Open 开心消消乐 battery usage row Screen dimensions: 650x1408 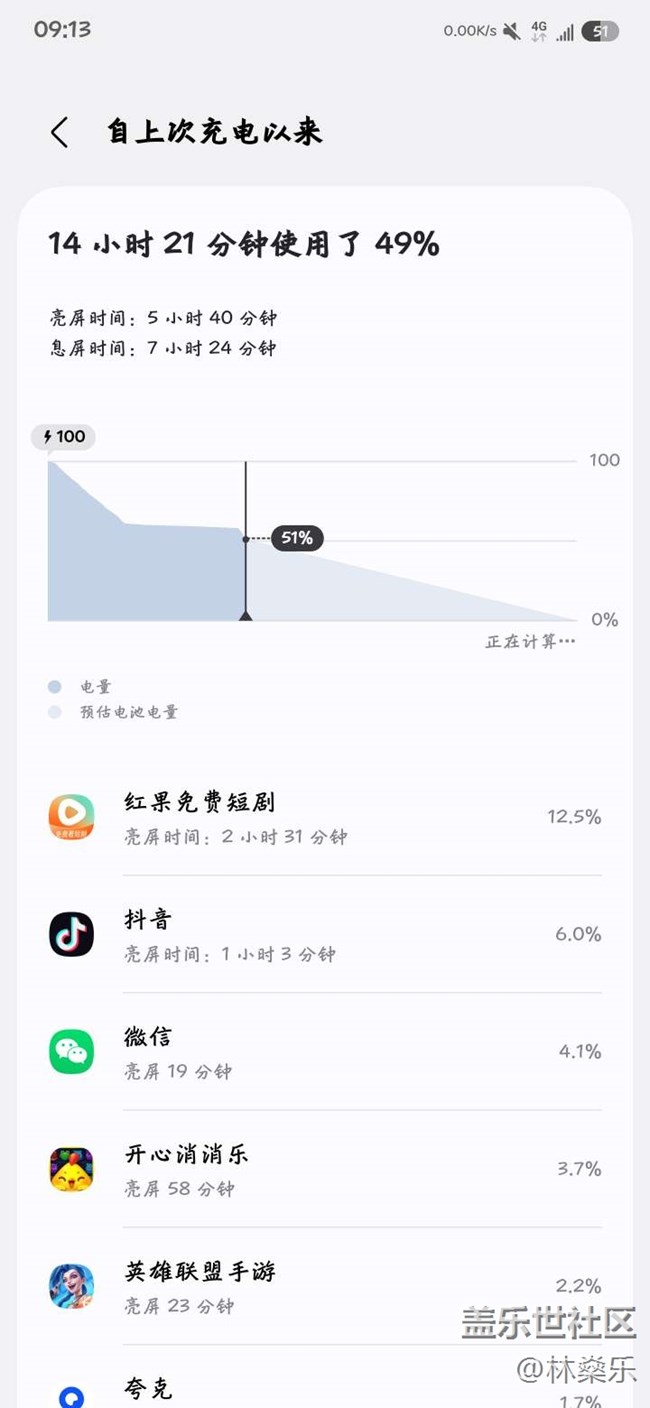point(325,1169)
